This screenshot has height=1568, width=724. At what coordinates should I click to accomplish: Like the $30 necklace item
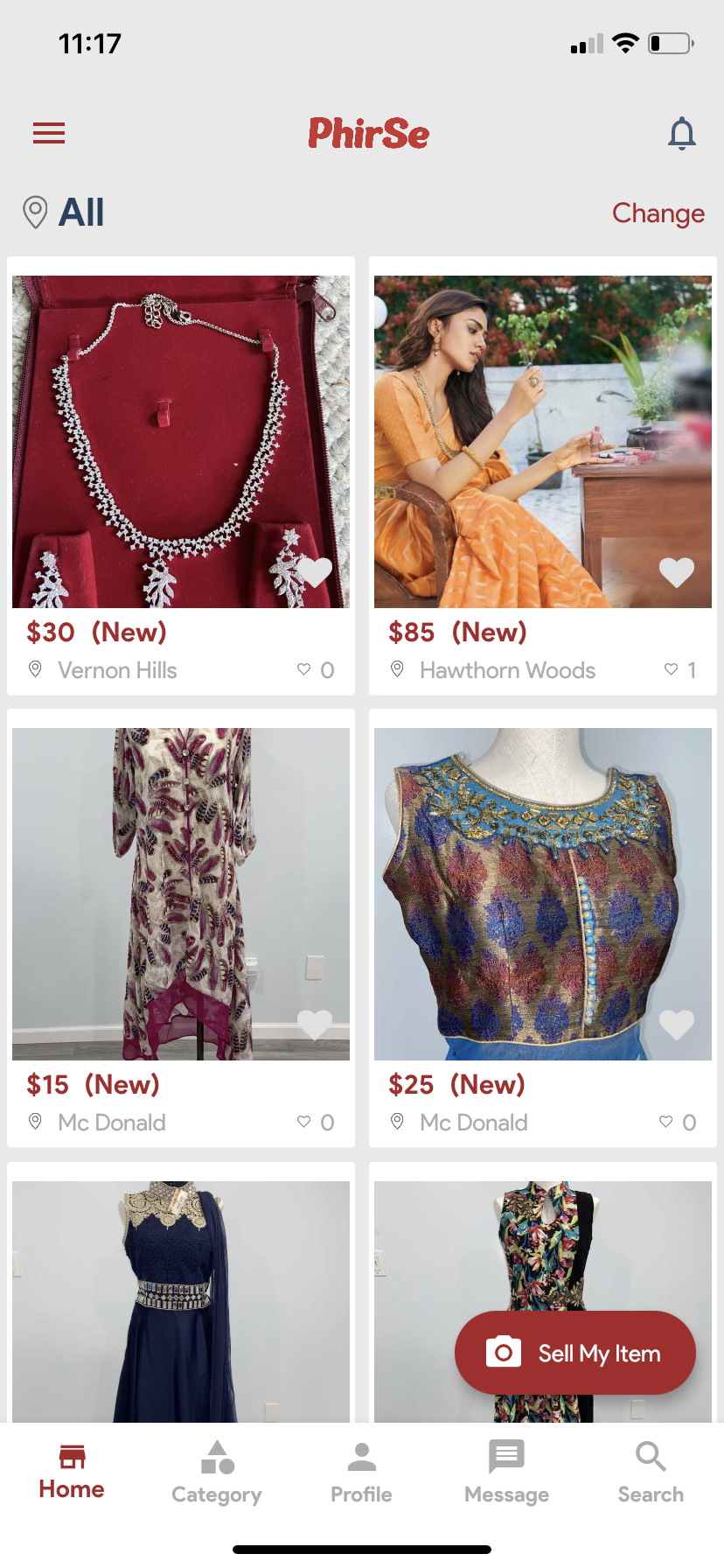(315, 572)
